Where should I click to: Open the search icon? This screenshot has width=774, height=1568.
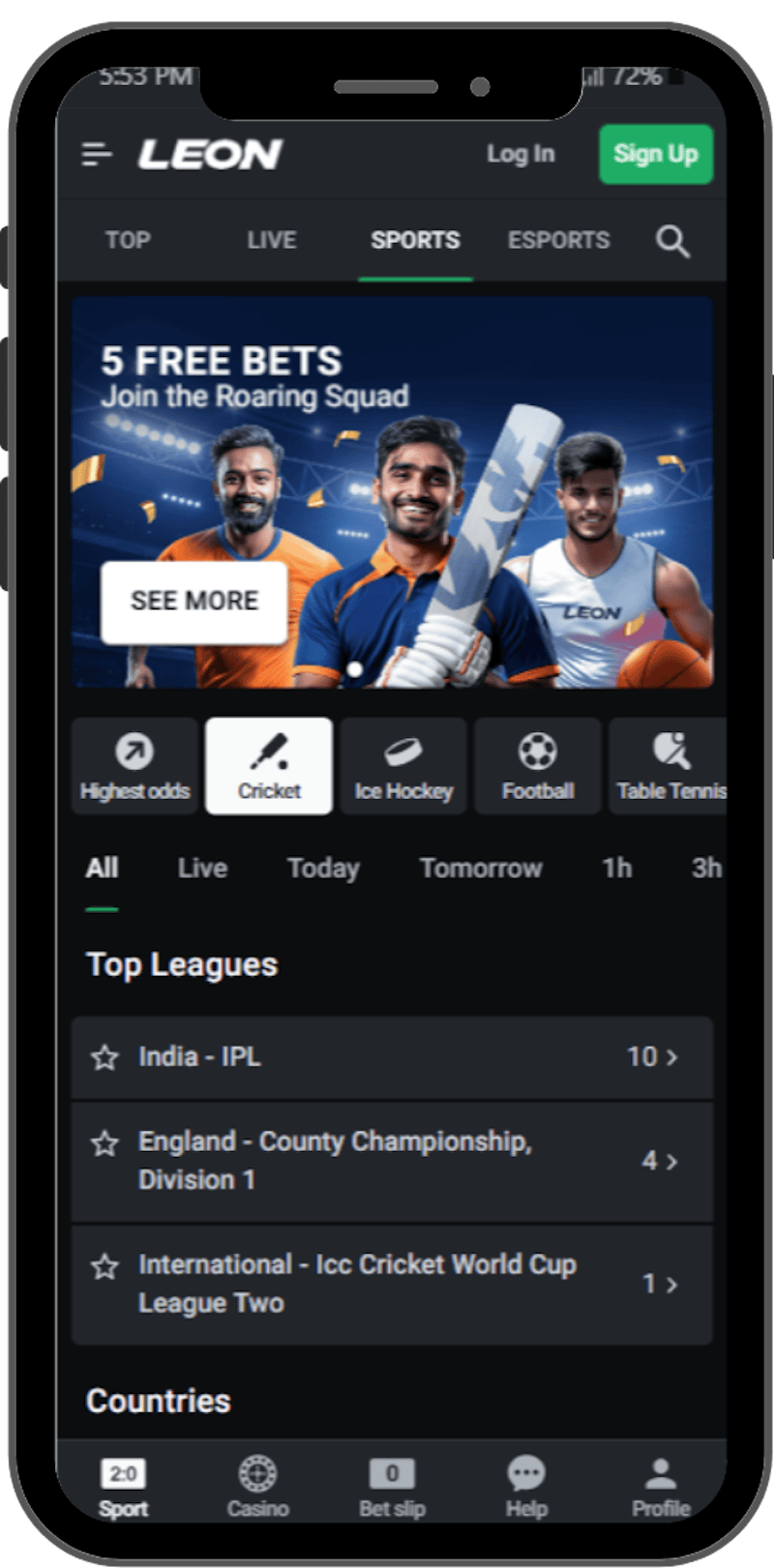(672, 241)
